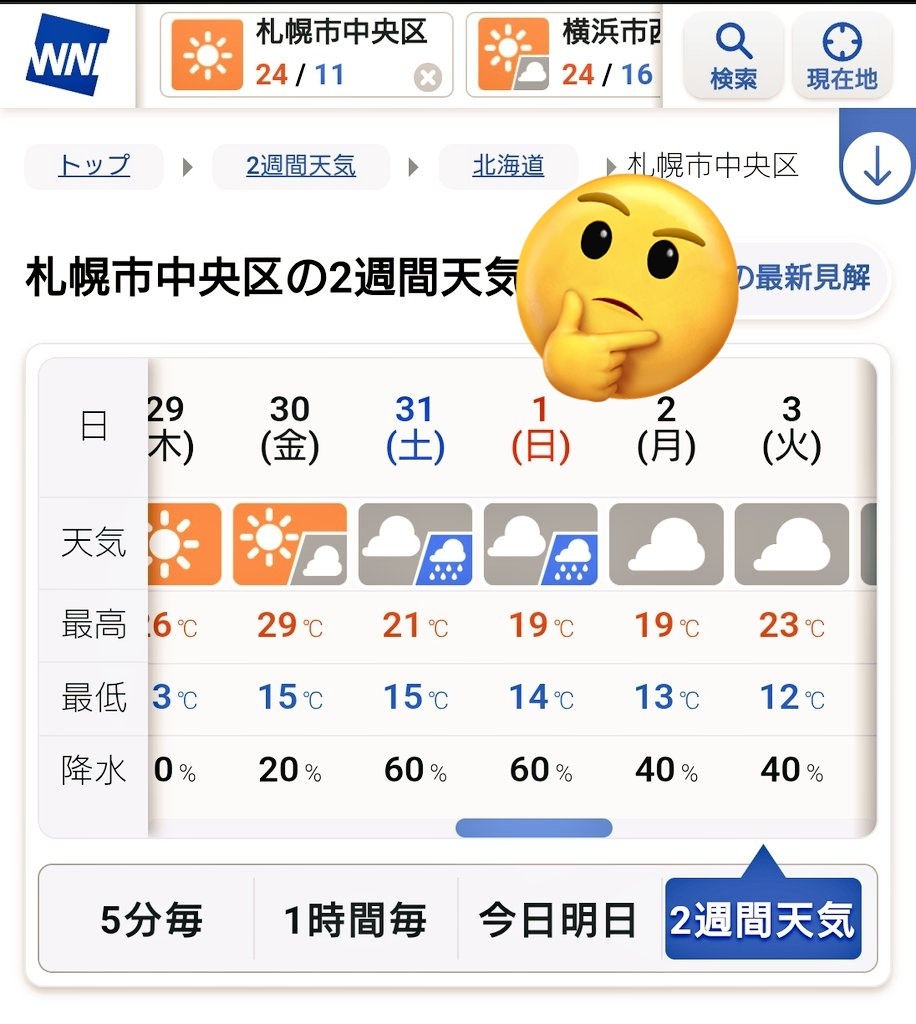916x1024 pixels.
Task: Open the 横浜市 saved location card
Action: click(565, 55)
